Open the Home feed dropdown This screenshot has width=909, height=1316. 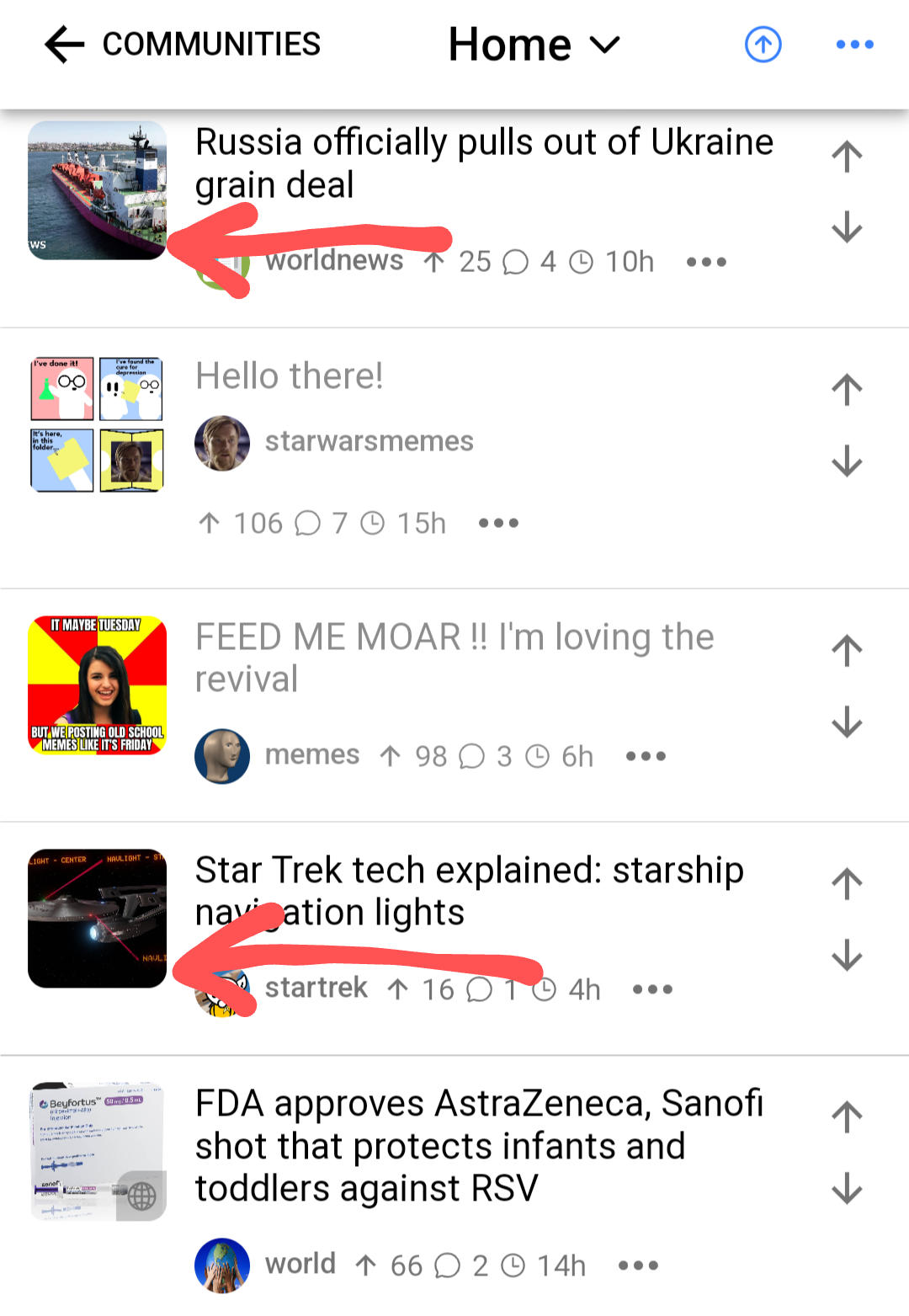(534, 45)
